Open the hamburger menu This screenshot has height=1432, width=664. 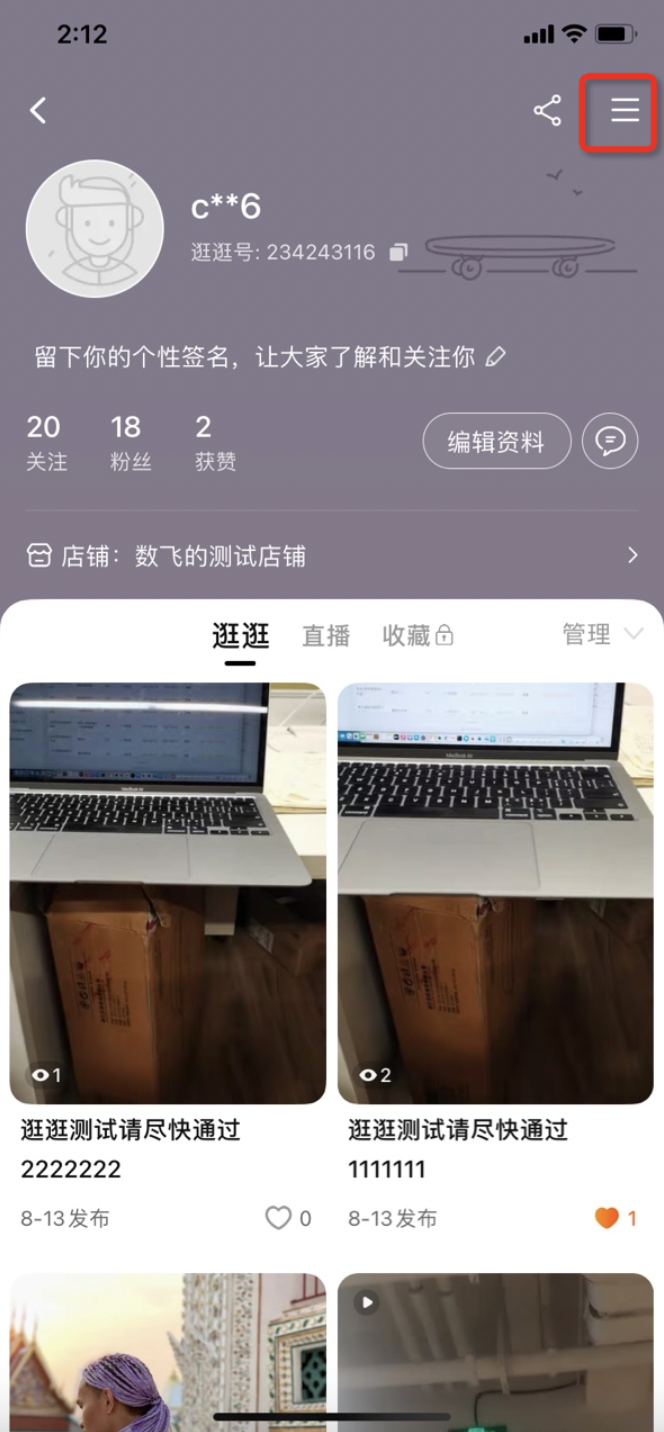[625, 110]
